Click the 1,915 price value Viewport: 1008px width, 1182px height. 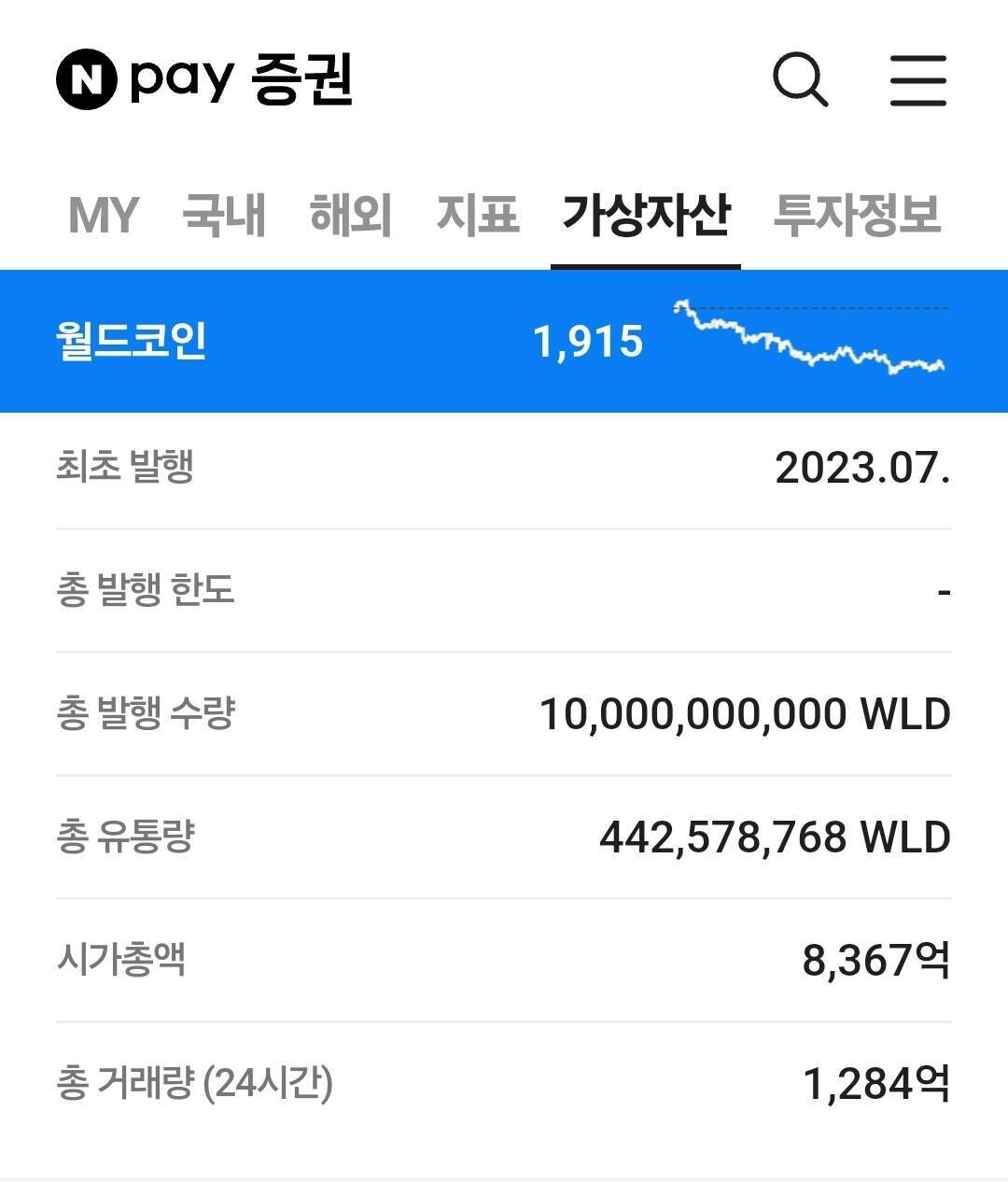click(x=590, y=344)
